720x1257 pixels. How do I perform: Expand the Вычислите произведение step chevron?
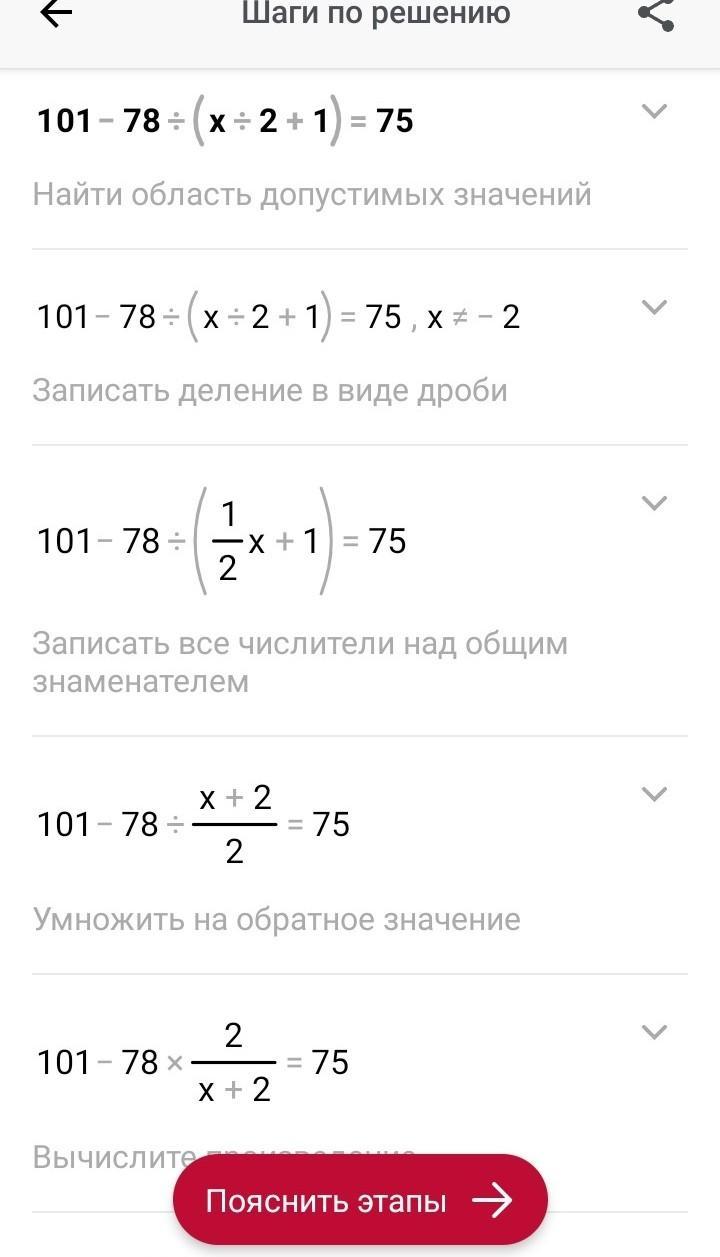[x=654, y=1032]
